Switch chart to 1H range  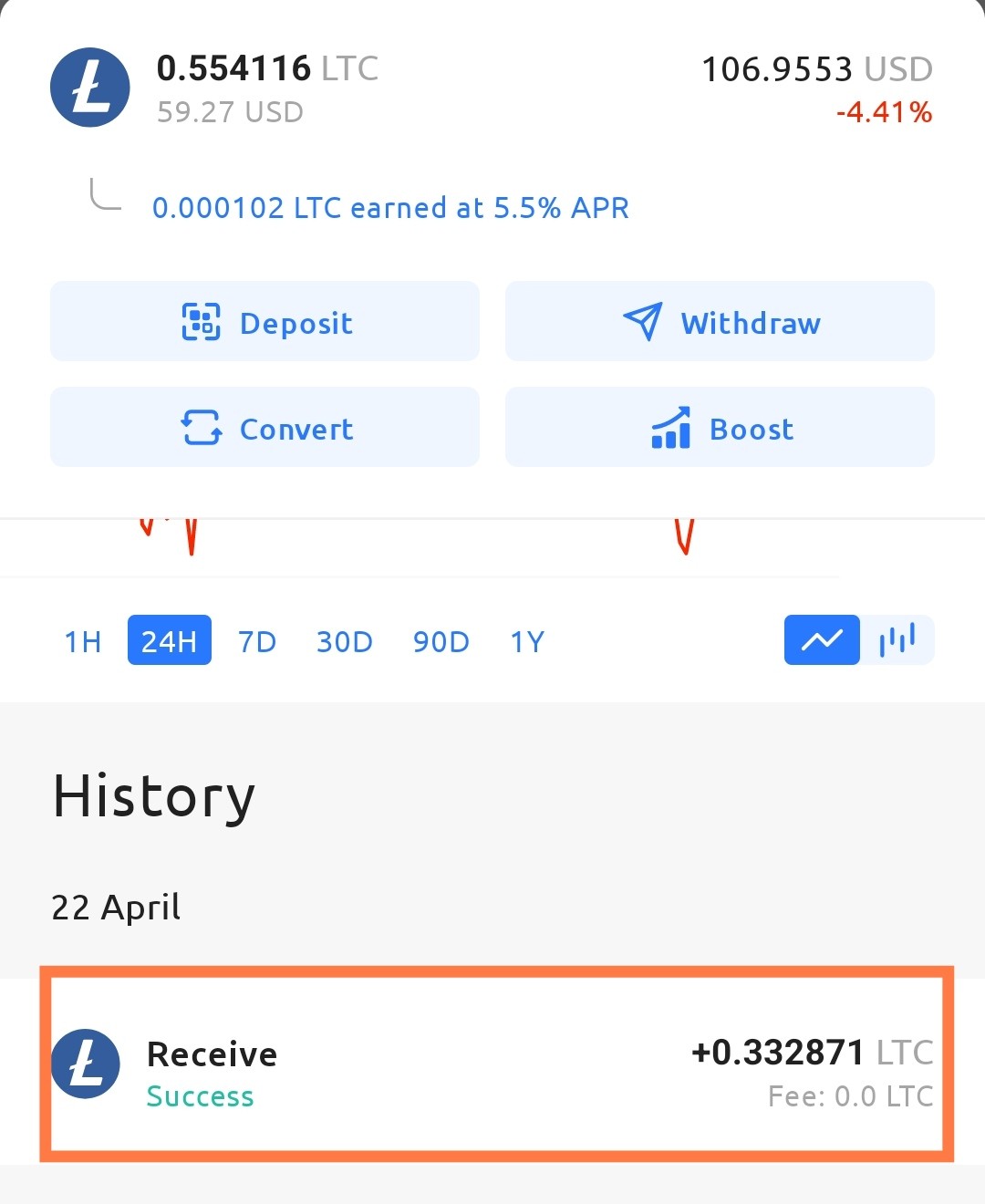tap(83, 641)
